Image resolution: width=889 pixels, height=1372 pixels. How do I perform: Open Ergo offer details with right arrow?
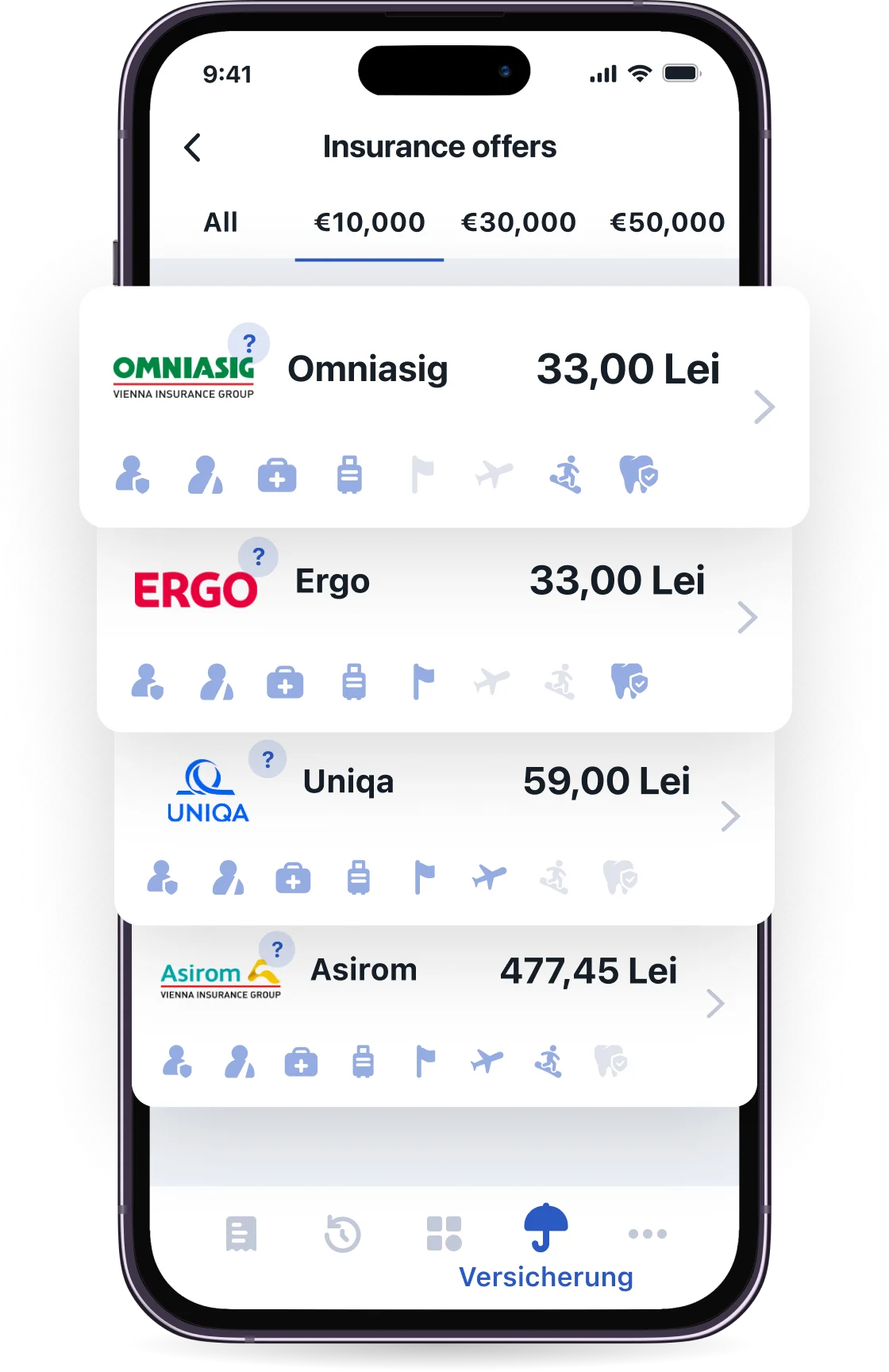tap(746, 618)
